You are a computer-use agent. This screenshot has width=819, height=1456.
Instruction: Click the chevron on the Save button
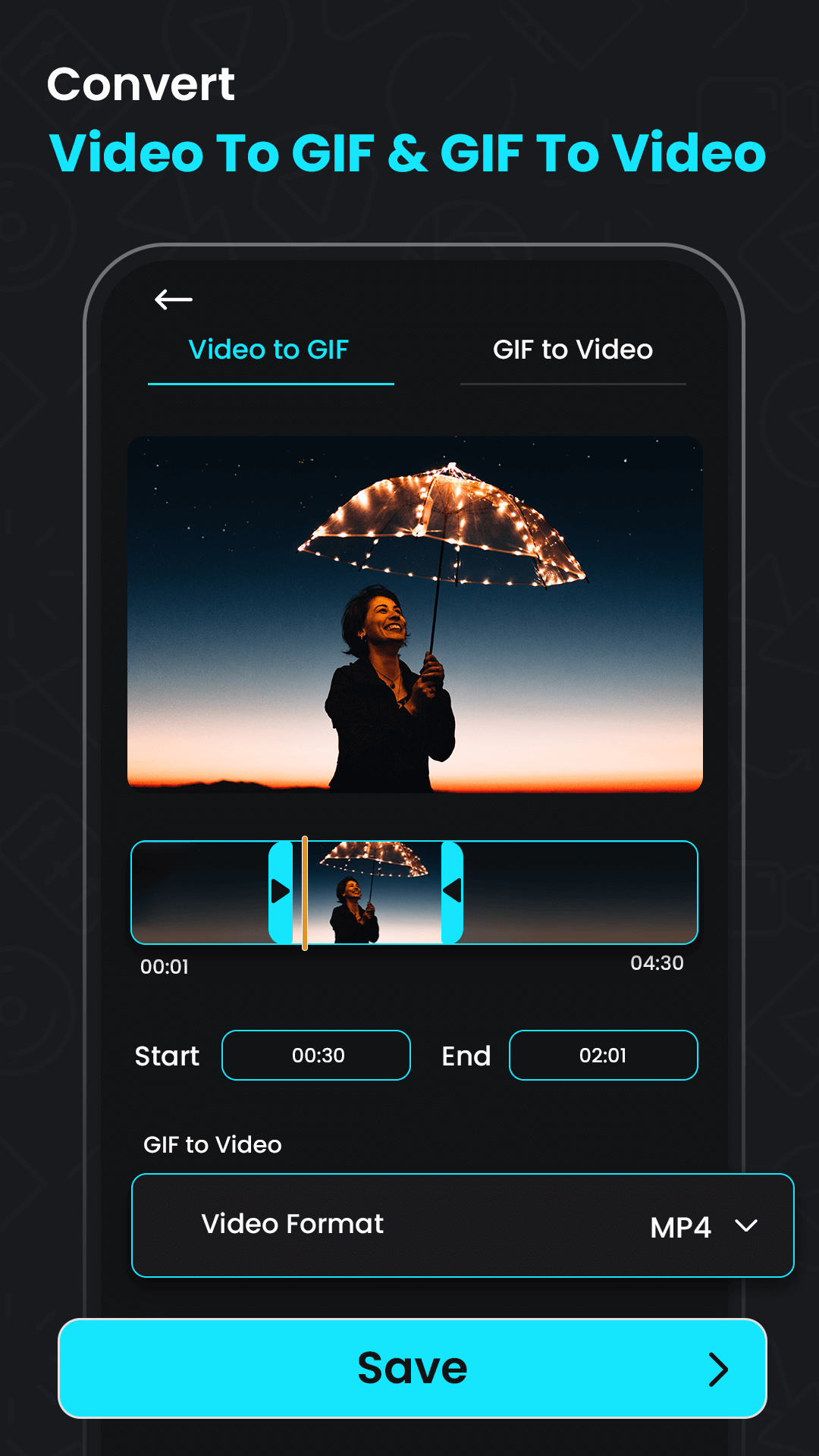719,1368
